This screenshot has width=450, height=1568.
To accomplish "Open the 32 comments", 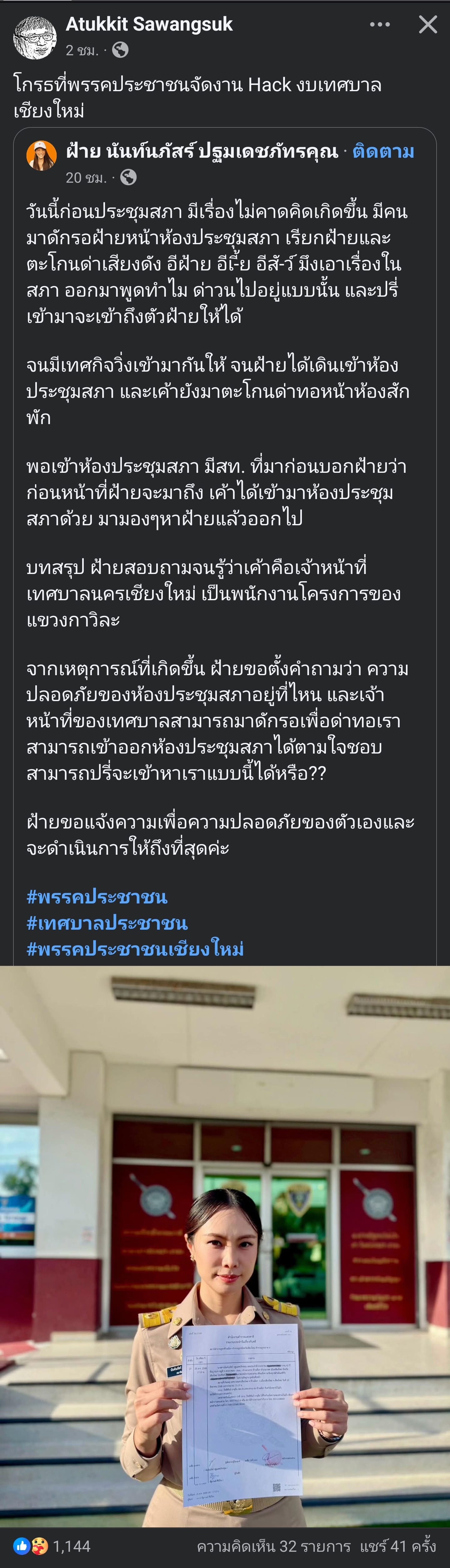I will click(x=273, y=1546).
